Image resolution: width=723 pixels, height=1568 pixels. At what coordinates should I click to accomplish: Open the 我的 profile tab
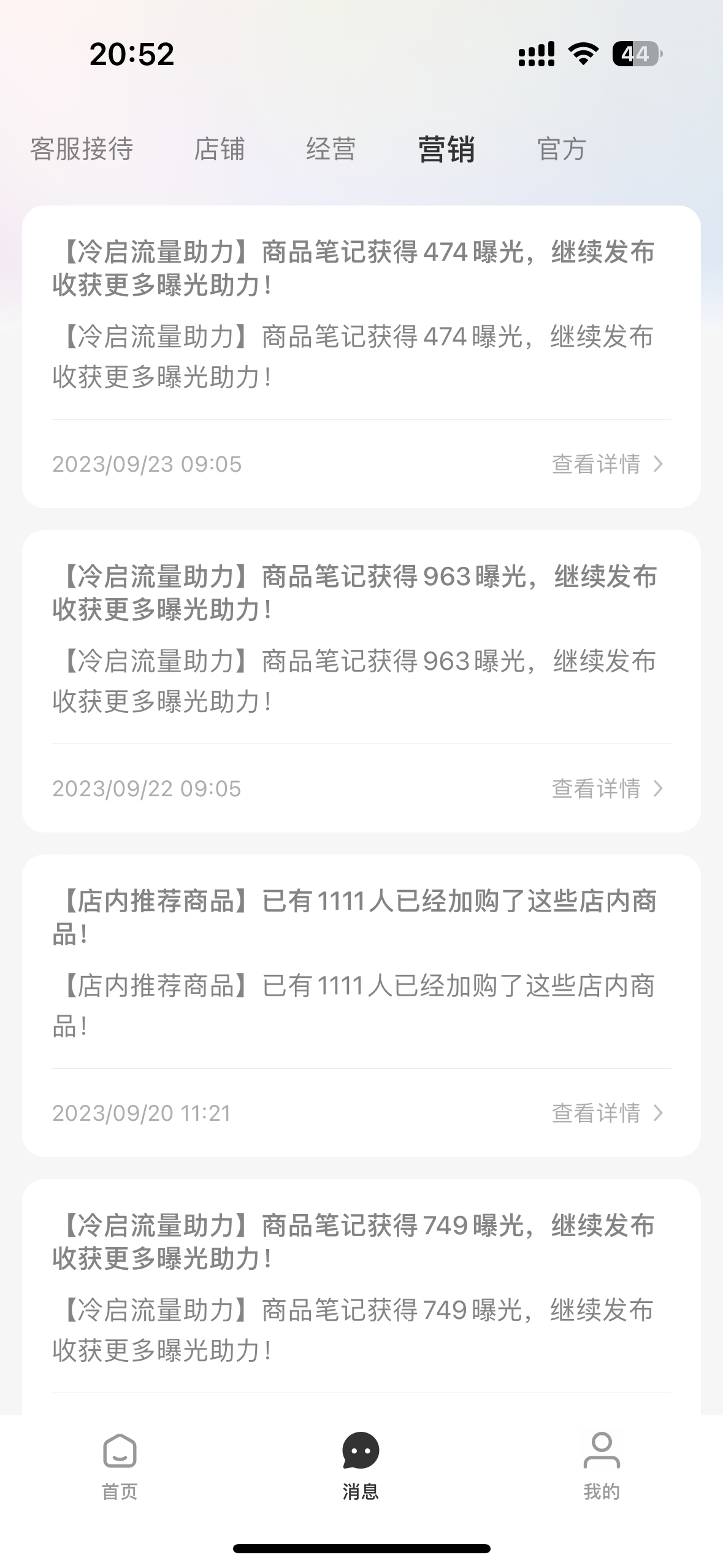tap(602, 1465)
